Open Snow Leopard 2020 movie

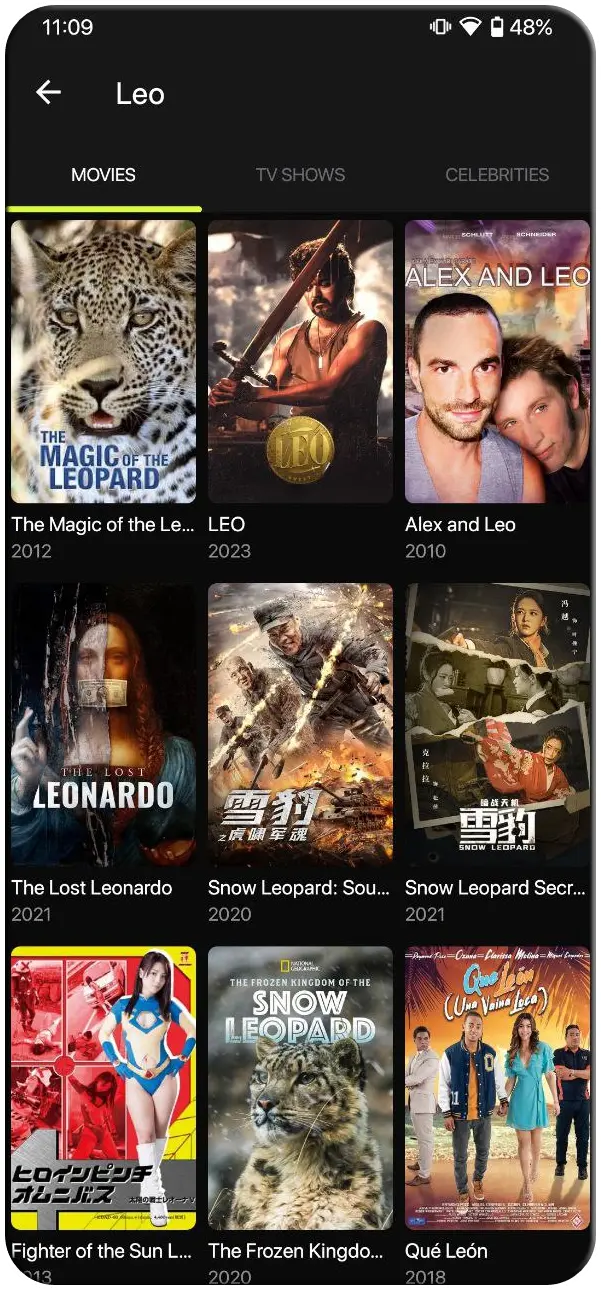point(300,725)
